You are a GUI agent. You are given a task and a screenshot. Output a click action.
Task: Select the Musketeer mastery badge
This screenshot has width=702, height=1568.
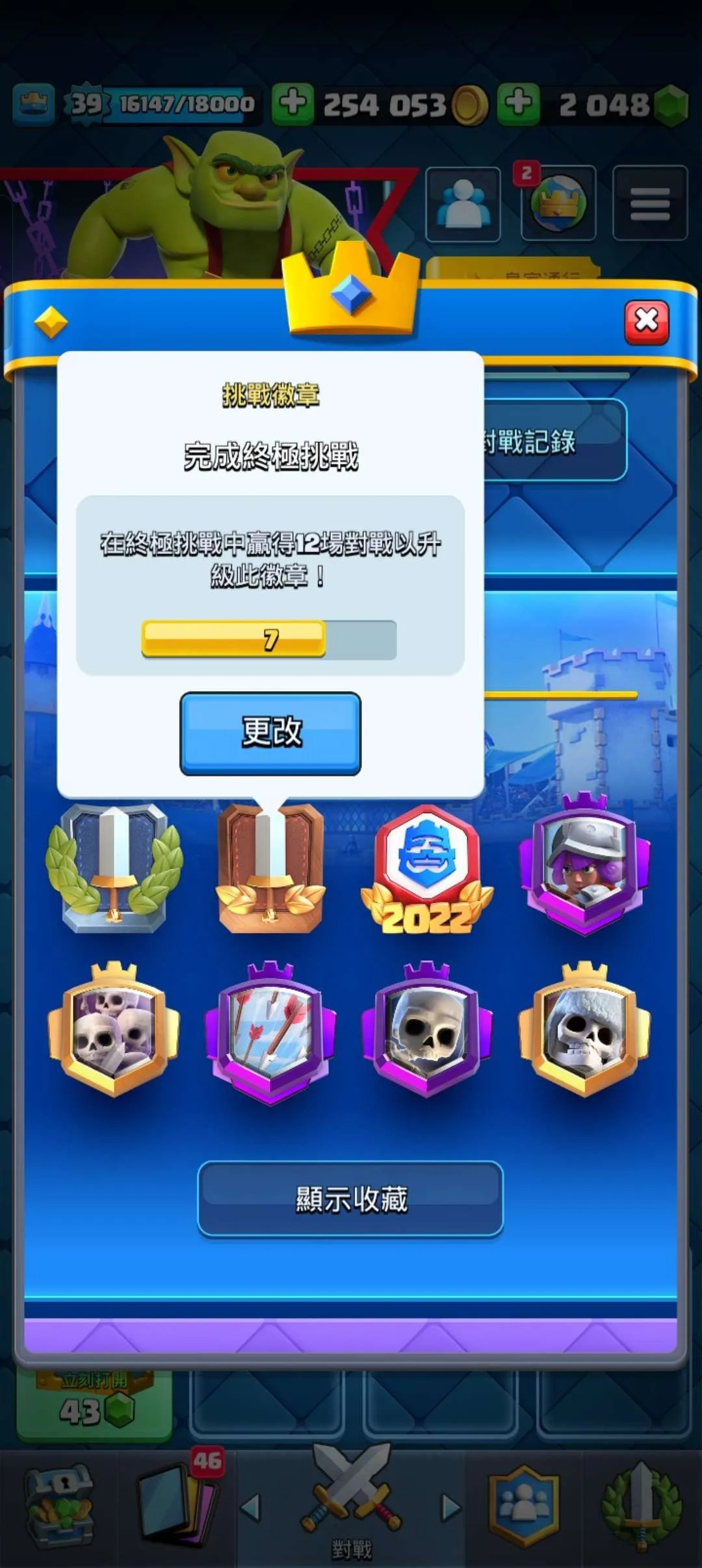(584, 865)
